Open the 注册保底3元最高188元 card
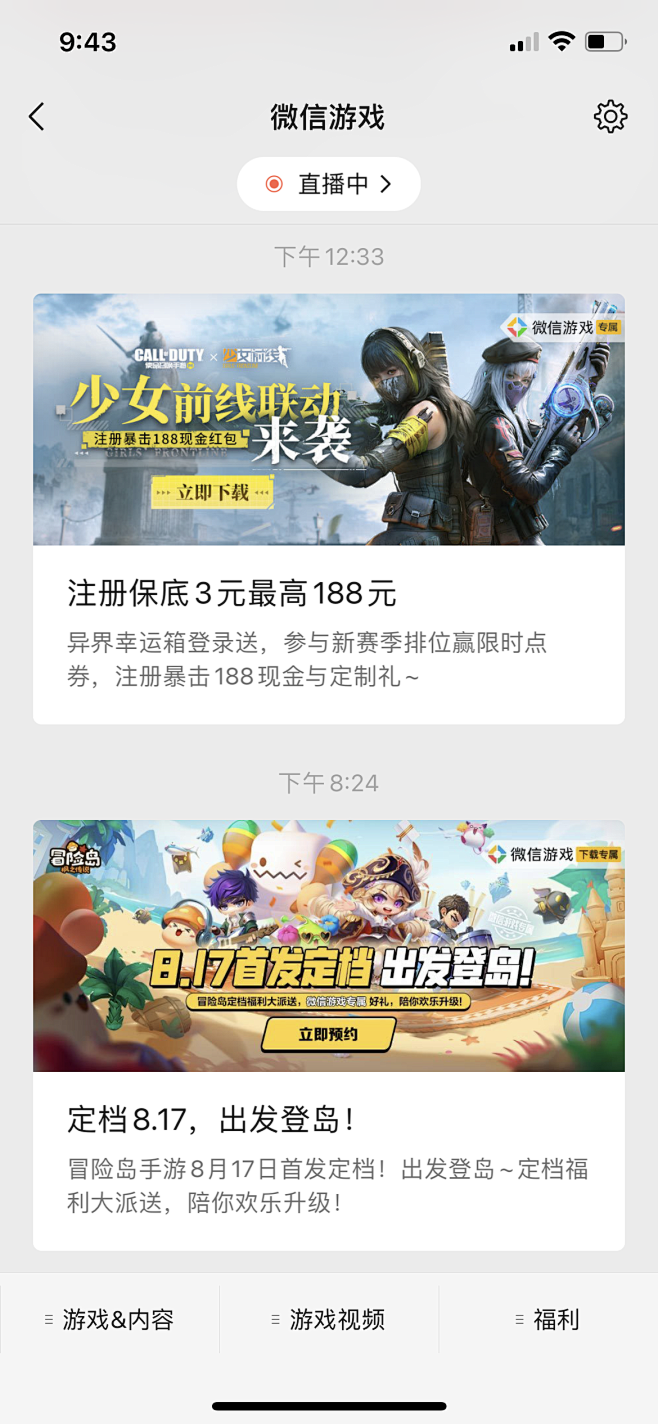The image size is (658, 1424). 329,509
